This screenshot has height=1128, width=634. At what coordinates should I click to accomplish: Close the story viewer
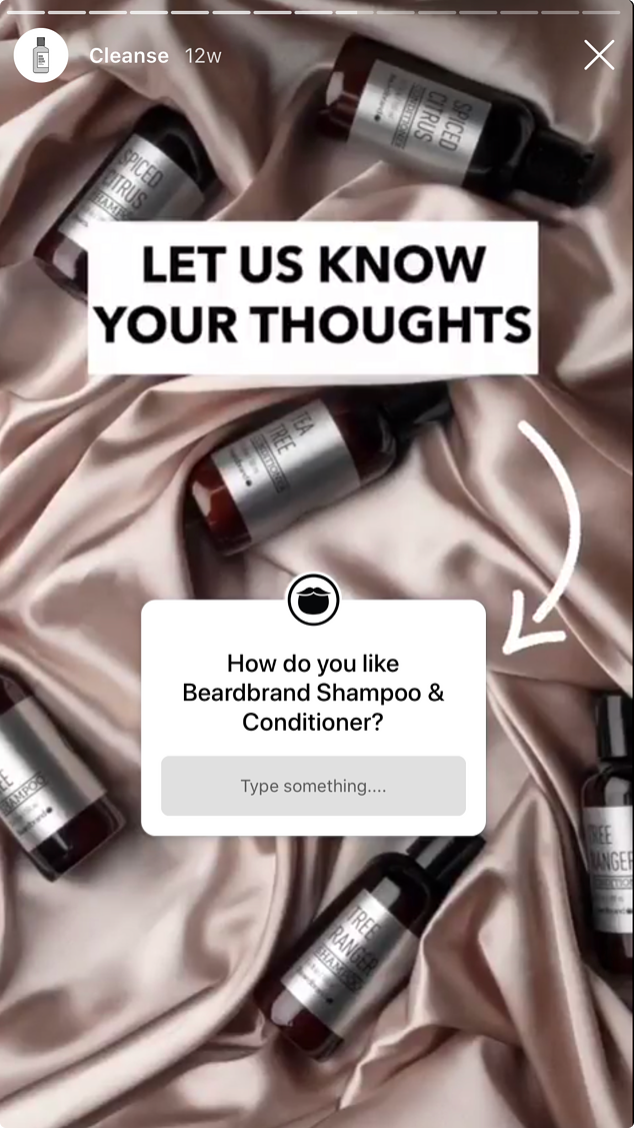(599, 55)
